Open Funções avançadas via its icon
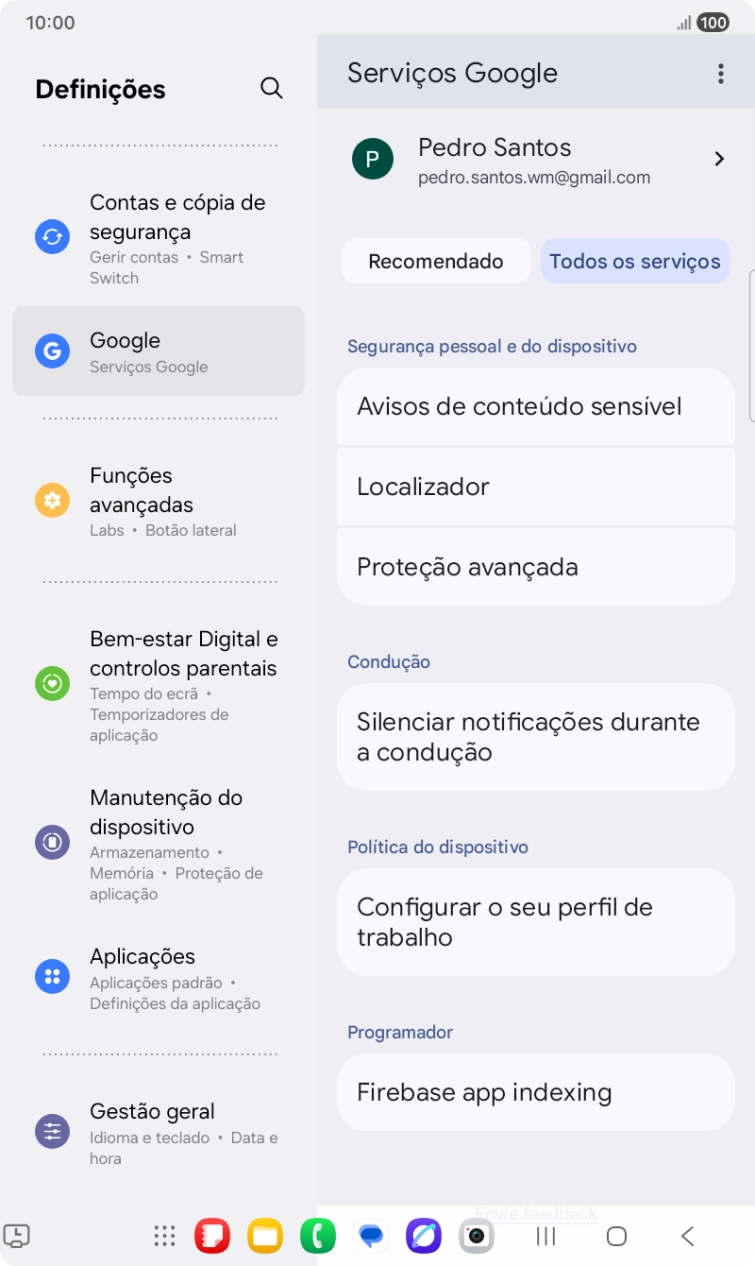 pos(52,500)
